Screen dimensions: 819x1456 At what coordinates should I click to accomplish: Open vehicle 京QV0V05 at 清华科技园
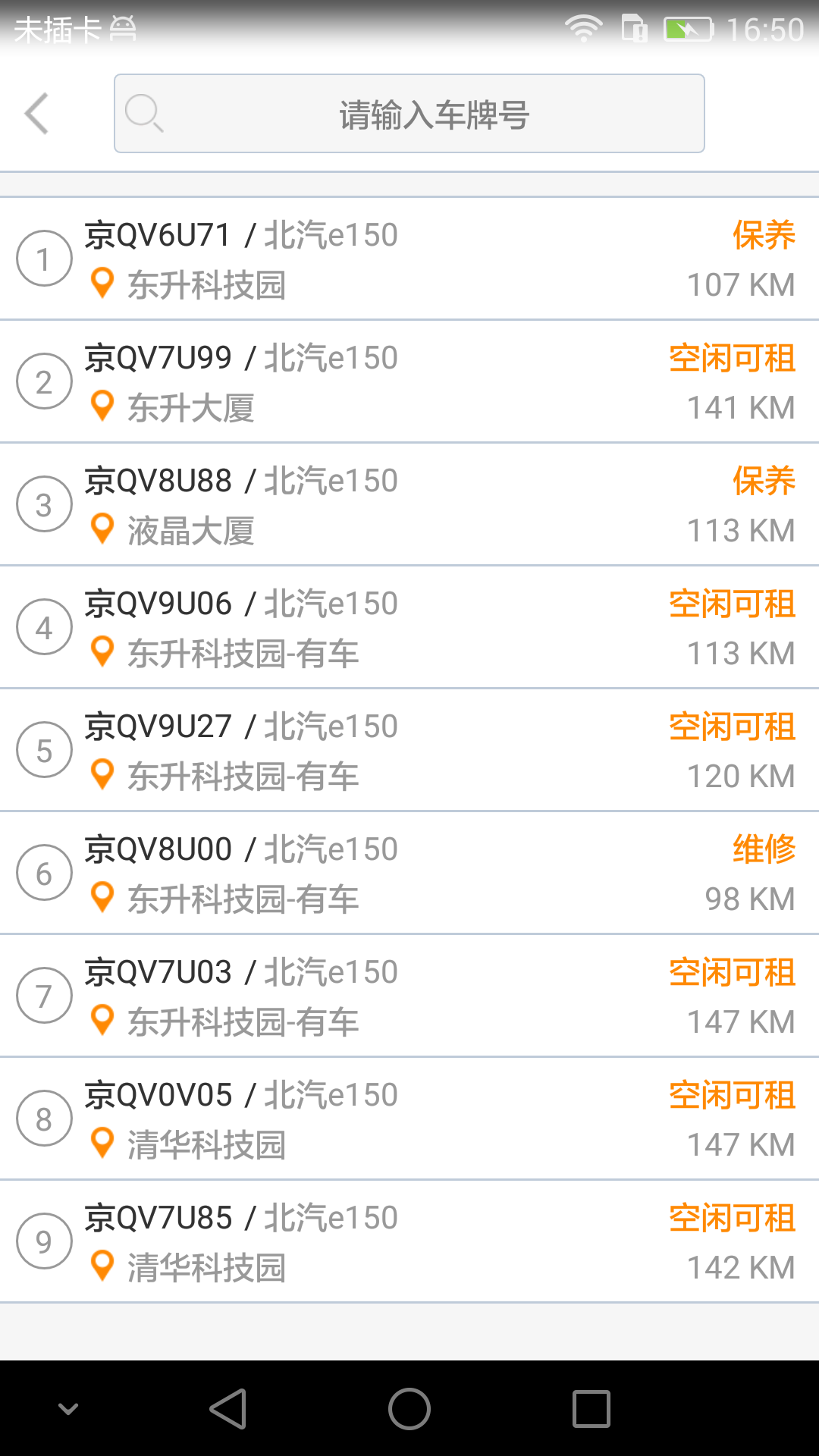[x=409, y=1119]
